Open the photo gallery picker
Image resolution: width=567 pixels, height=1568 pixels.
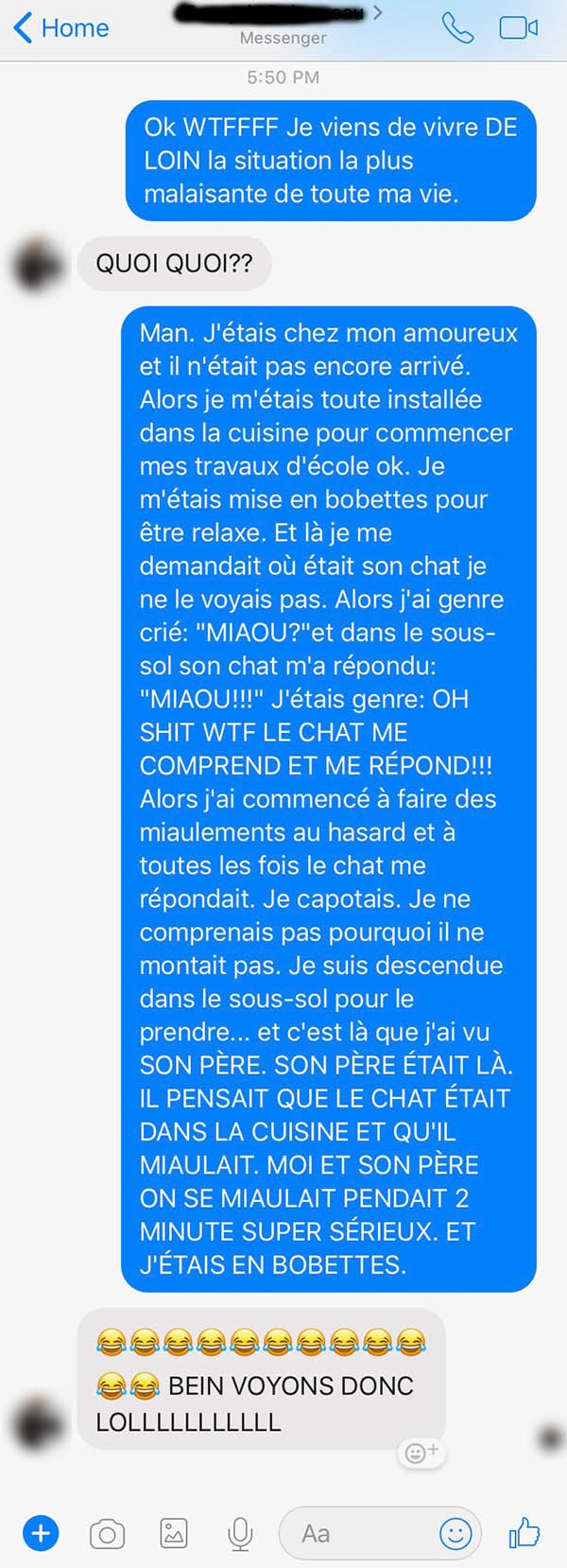click(x=174, y=1533)
